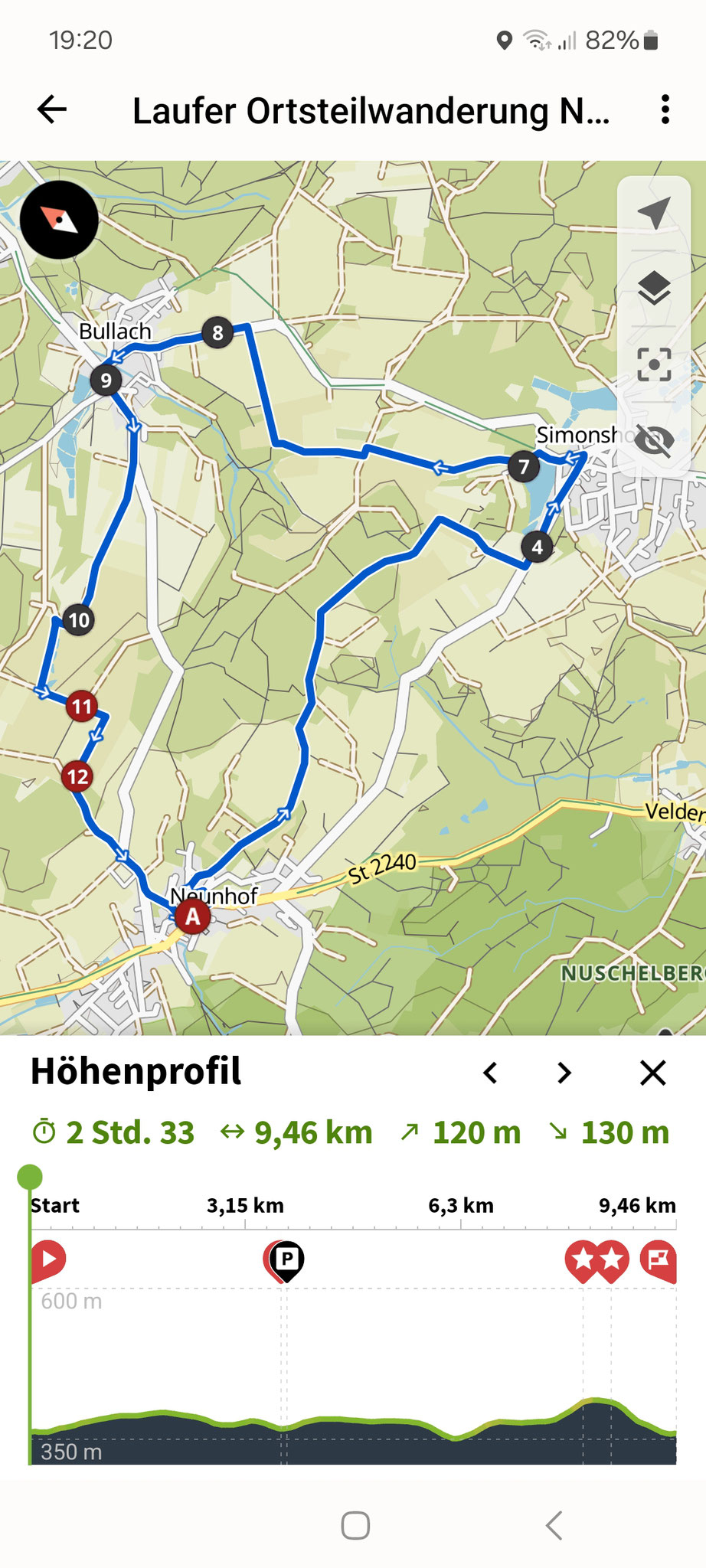Fit the whole route in view
706x1568 pixels.
click(x=654, y=364)
